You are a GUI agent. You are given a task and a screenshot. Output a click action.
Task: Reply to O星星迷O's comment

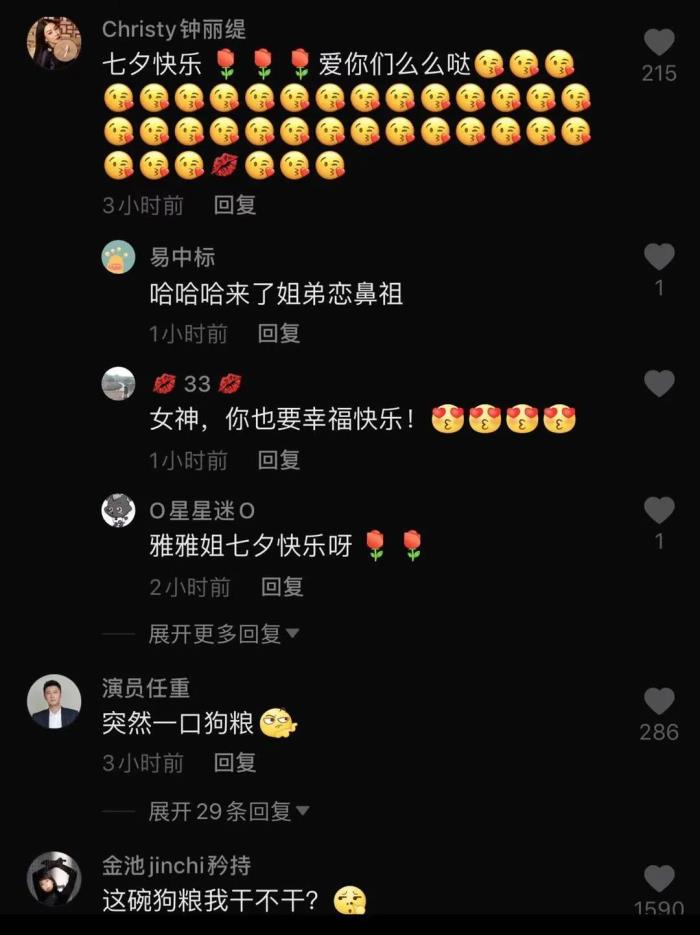tap(282, 587)
